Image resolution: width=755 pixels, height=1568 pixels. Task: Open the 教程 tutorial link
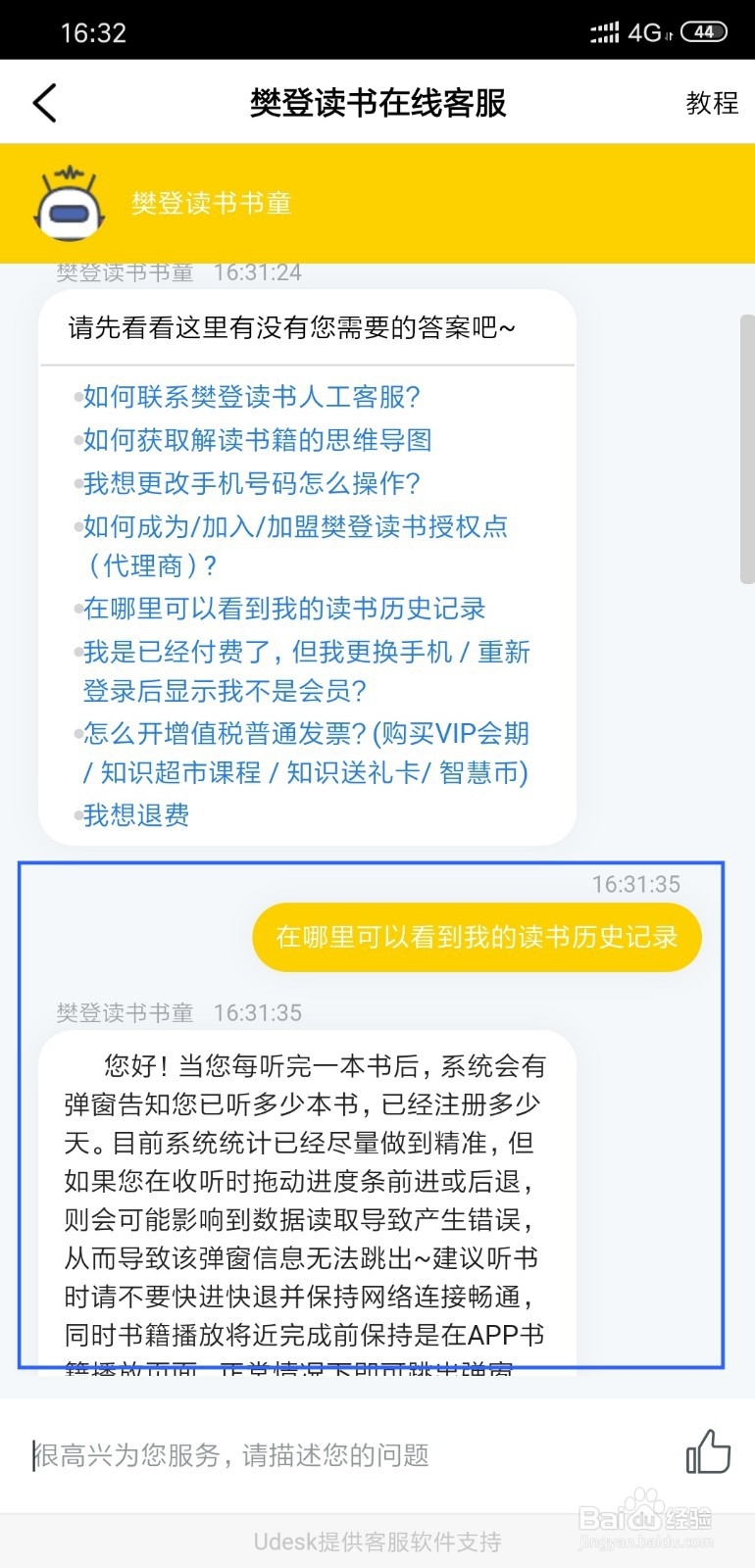click(713, 102)
